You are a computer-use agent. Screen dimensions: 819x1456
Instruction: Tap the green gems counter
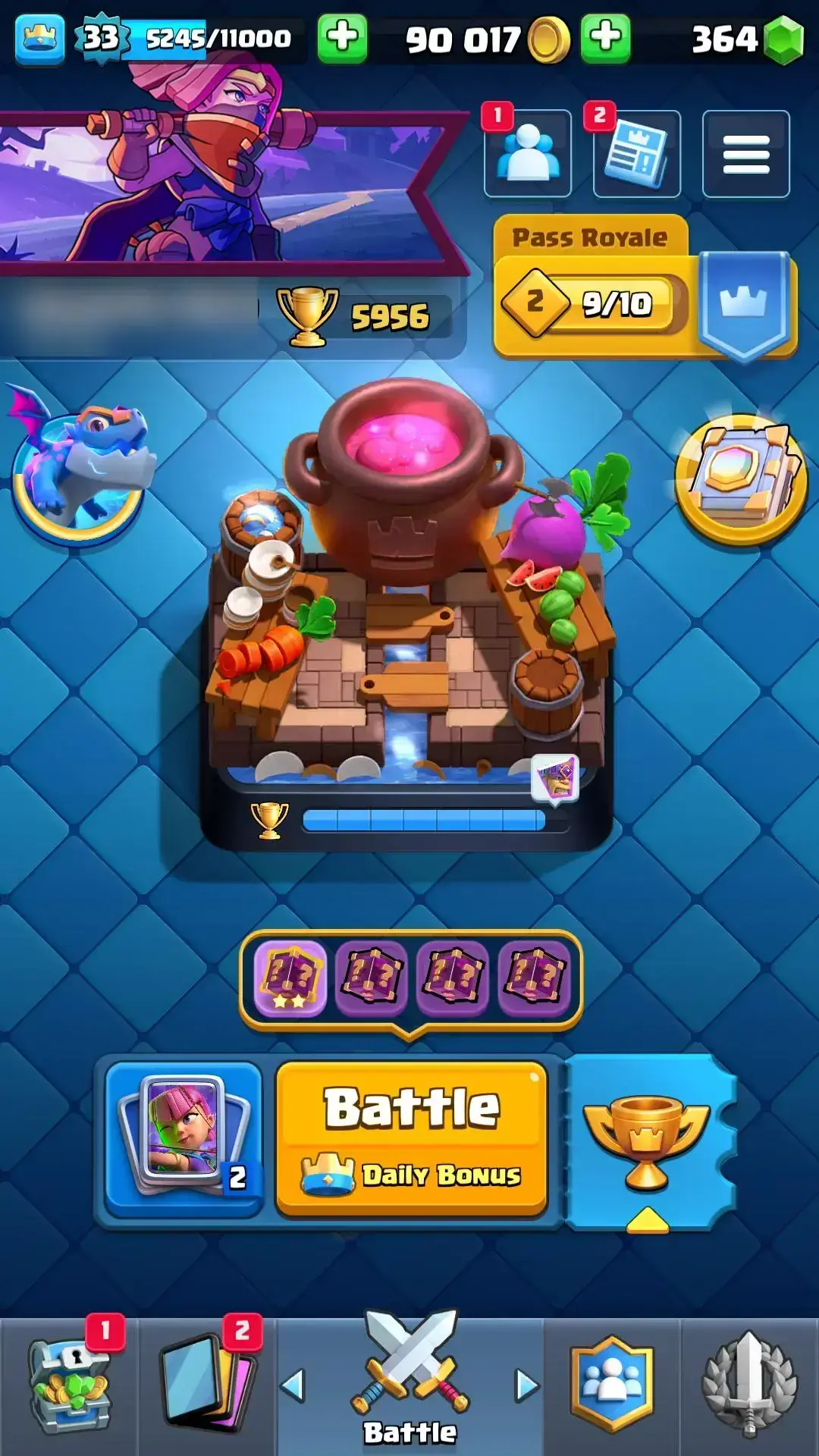(x=747, y=38)
